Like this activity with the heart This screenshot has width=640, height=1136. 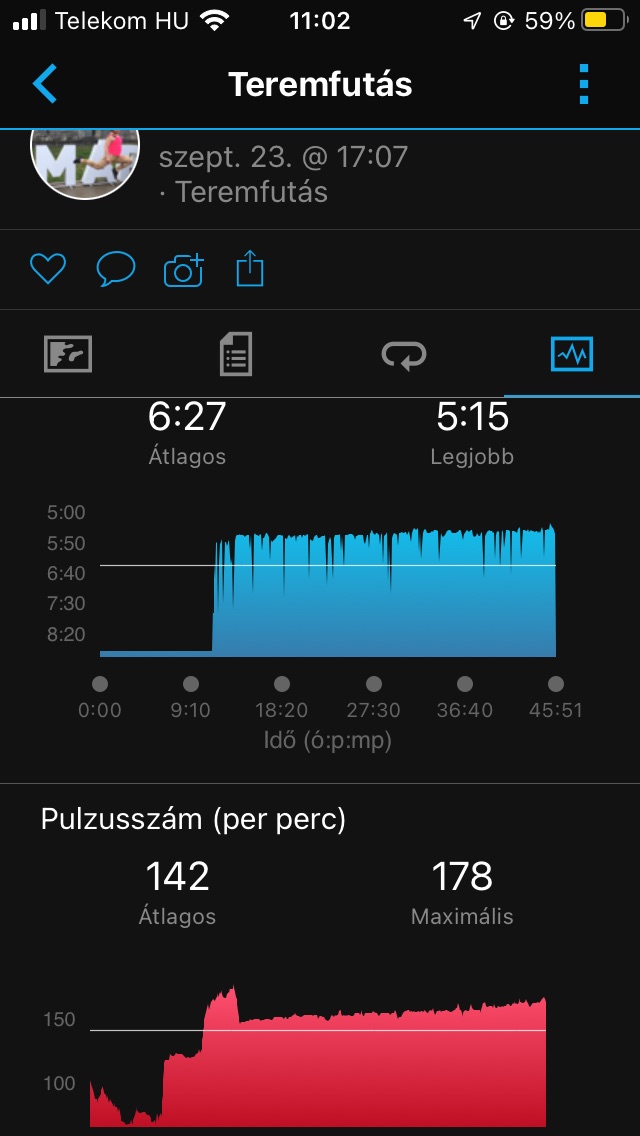tap(47, 269)
